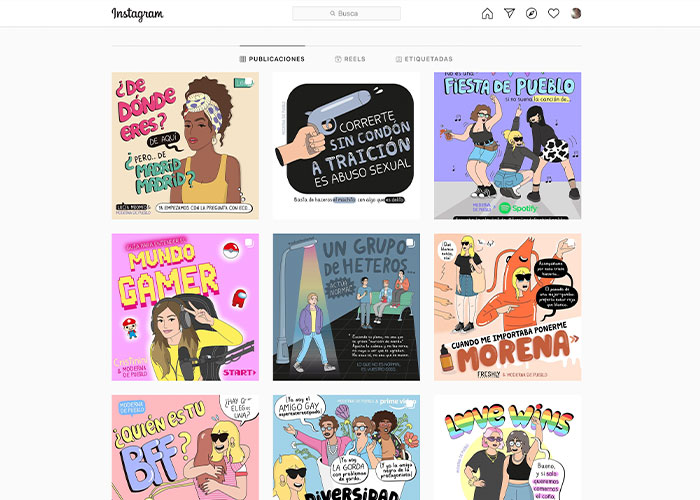Switch to the Publicaciones tab
This screenshot has width=700, height=500.
coord(272,59)
